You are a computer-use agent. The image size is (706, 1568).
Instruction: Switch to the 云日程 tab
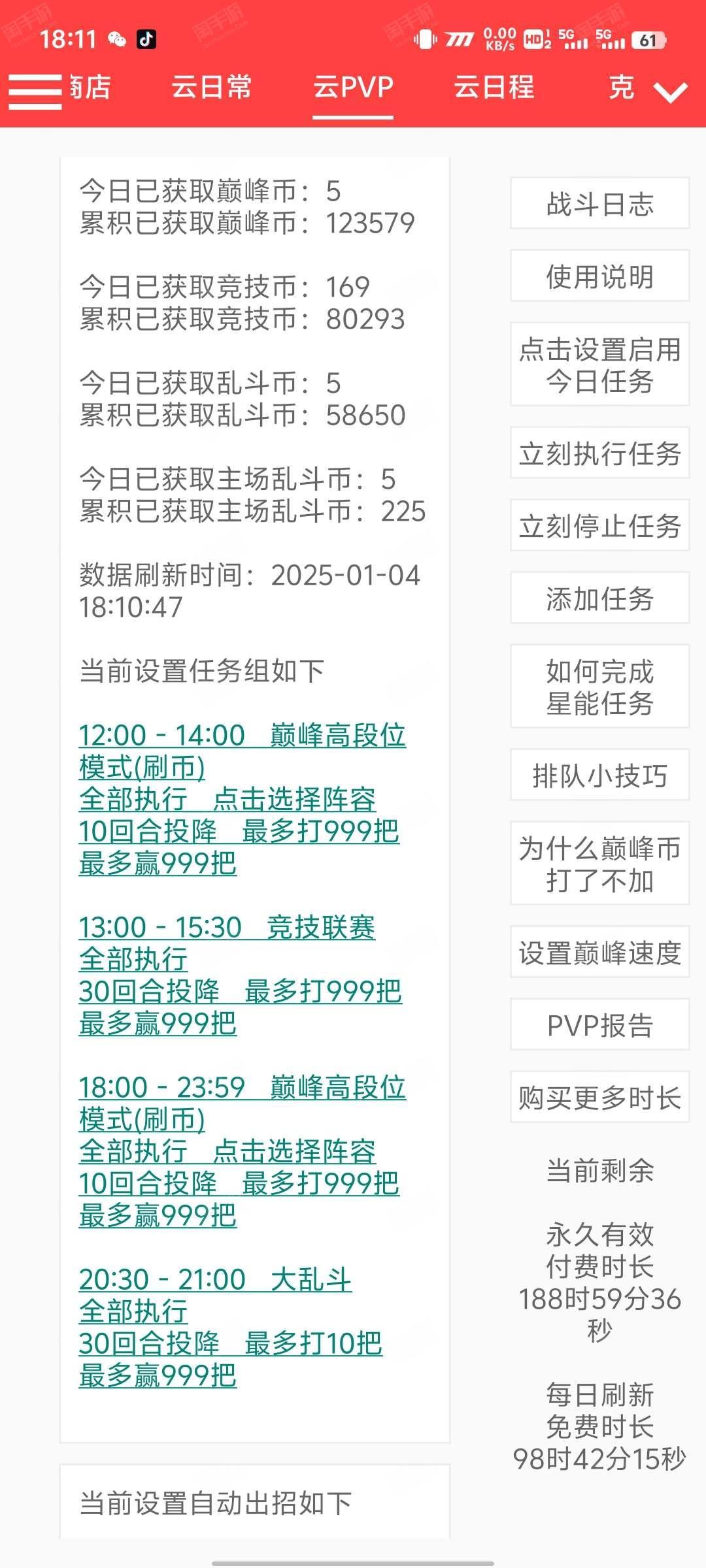click(x=494, y=88)
